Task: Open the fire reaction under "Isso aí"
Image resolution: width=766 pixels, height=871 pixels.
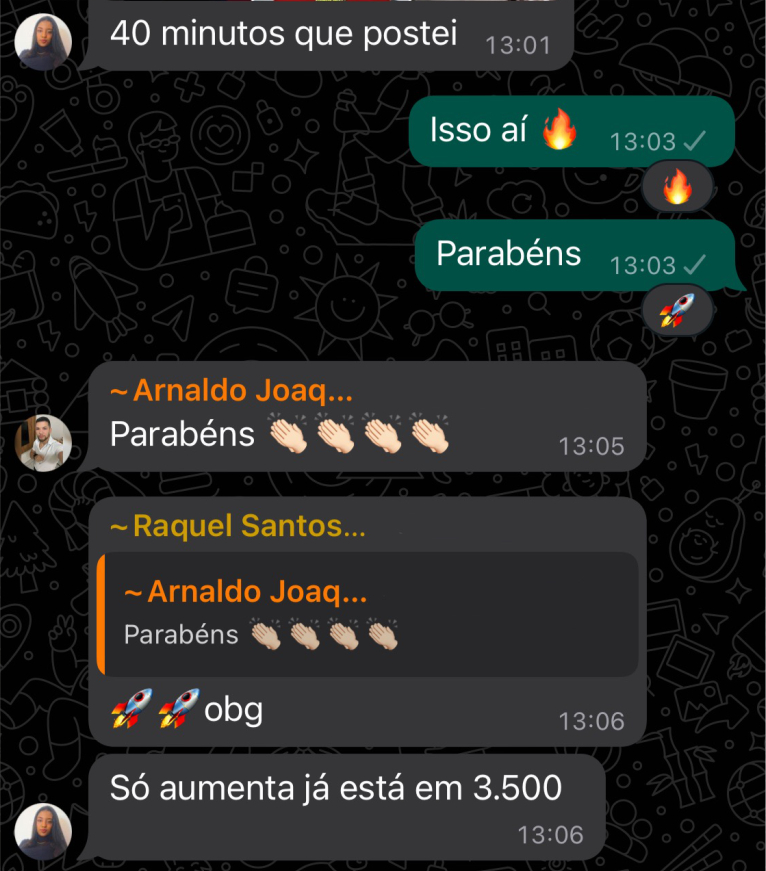Action: point(677,186)
